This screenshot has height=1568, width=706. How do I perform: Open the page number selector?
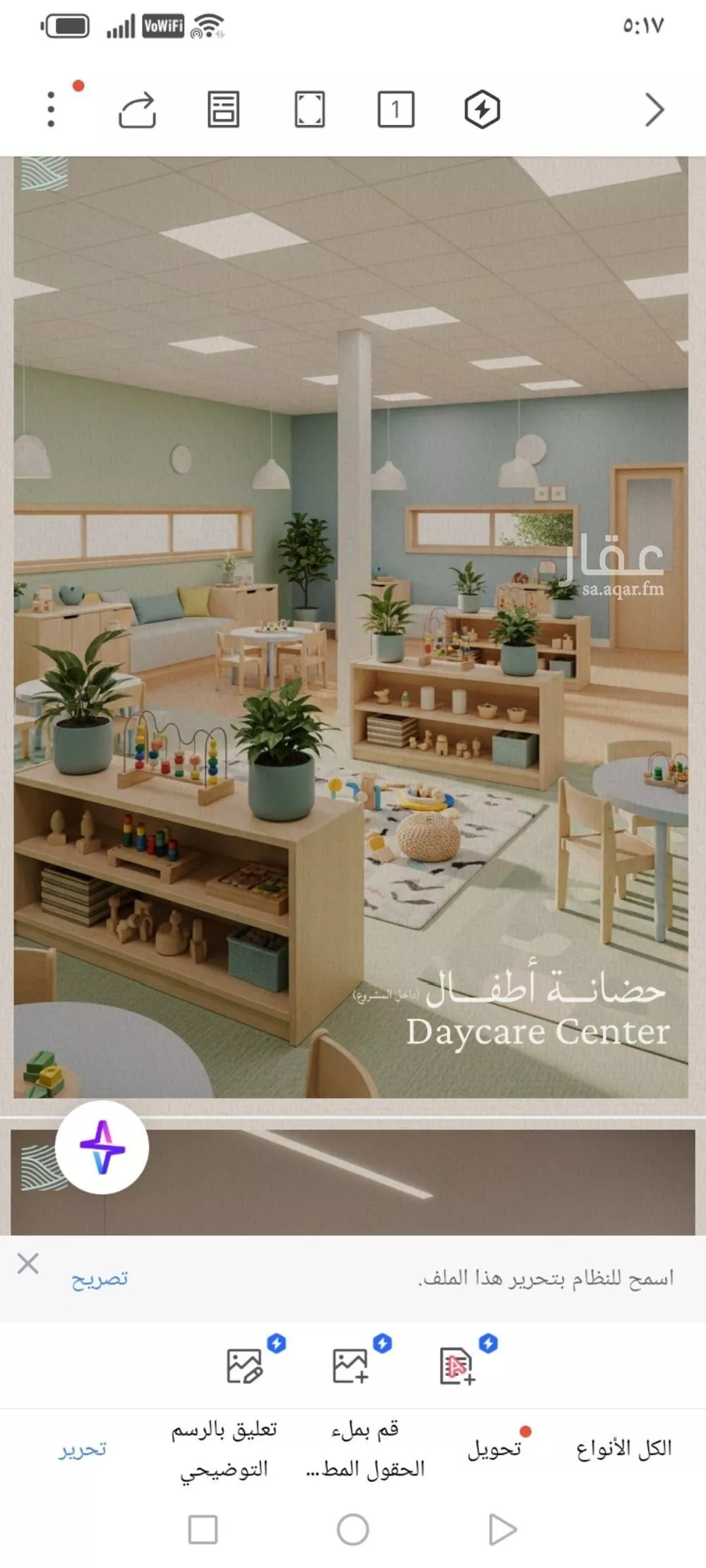pos(395,109)
